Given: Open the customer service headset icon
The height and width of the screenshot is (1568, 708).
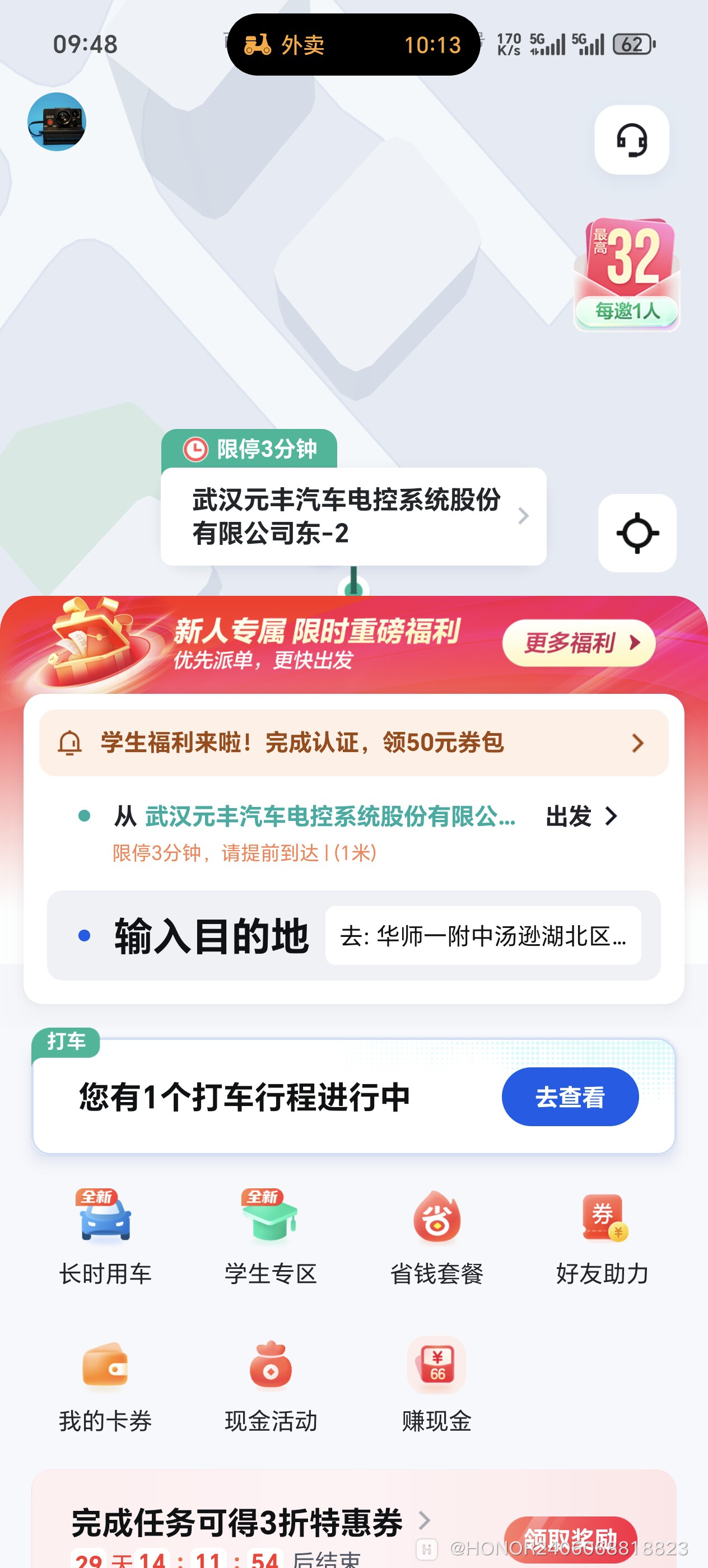Looking at the screenshot, I should click(631, 140).
